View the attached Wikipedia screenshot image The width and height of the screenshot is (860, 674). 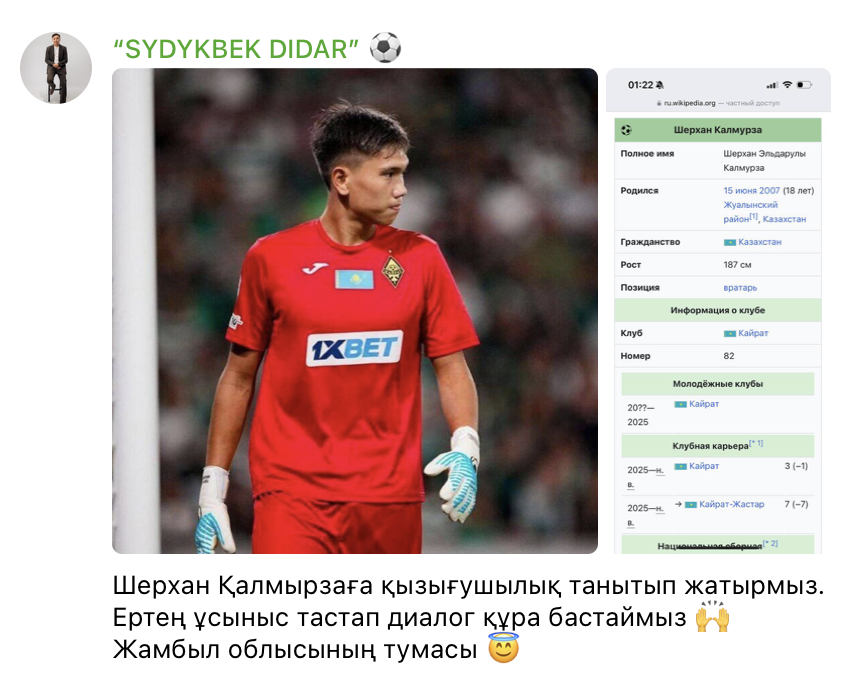[x=718, y=311]
